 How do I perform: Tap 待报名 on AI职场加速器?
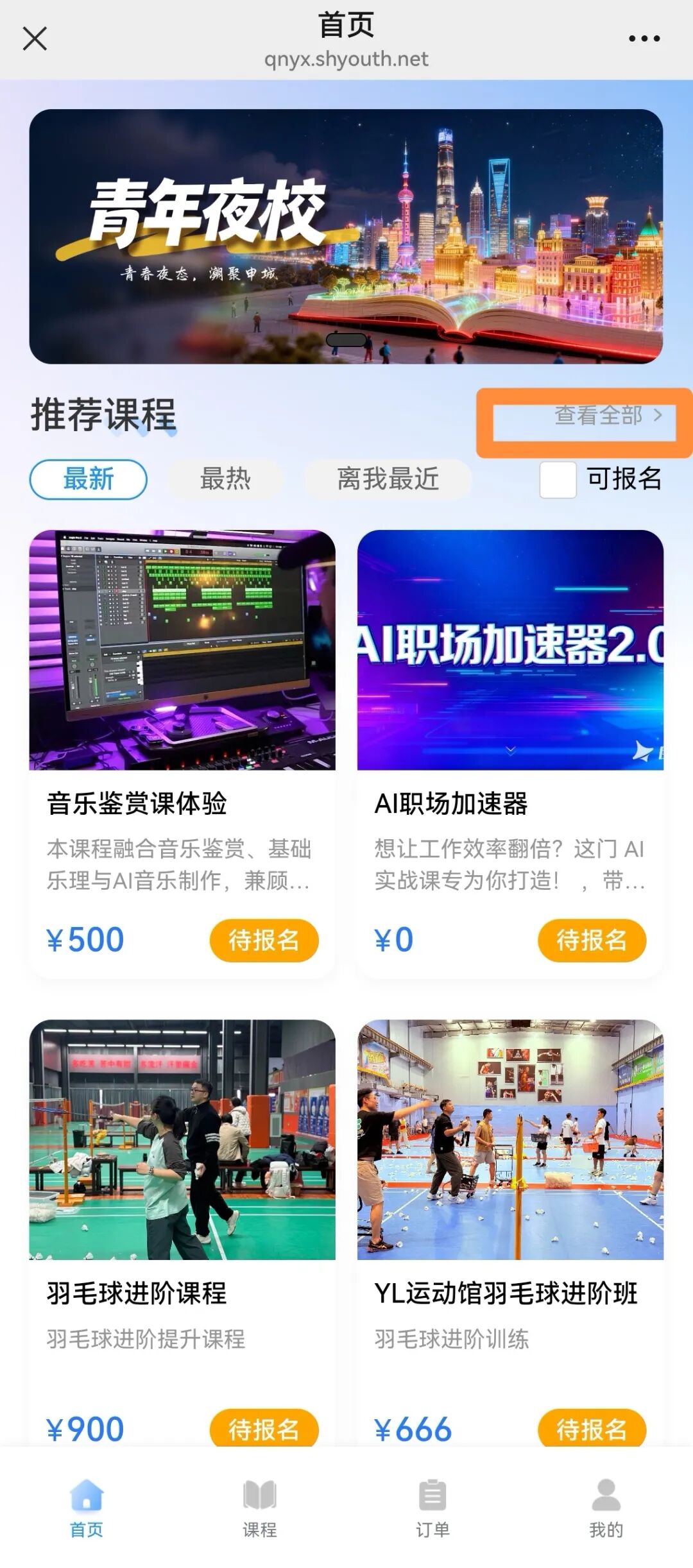click(592, 939)
